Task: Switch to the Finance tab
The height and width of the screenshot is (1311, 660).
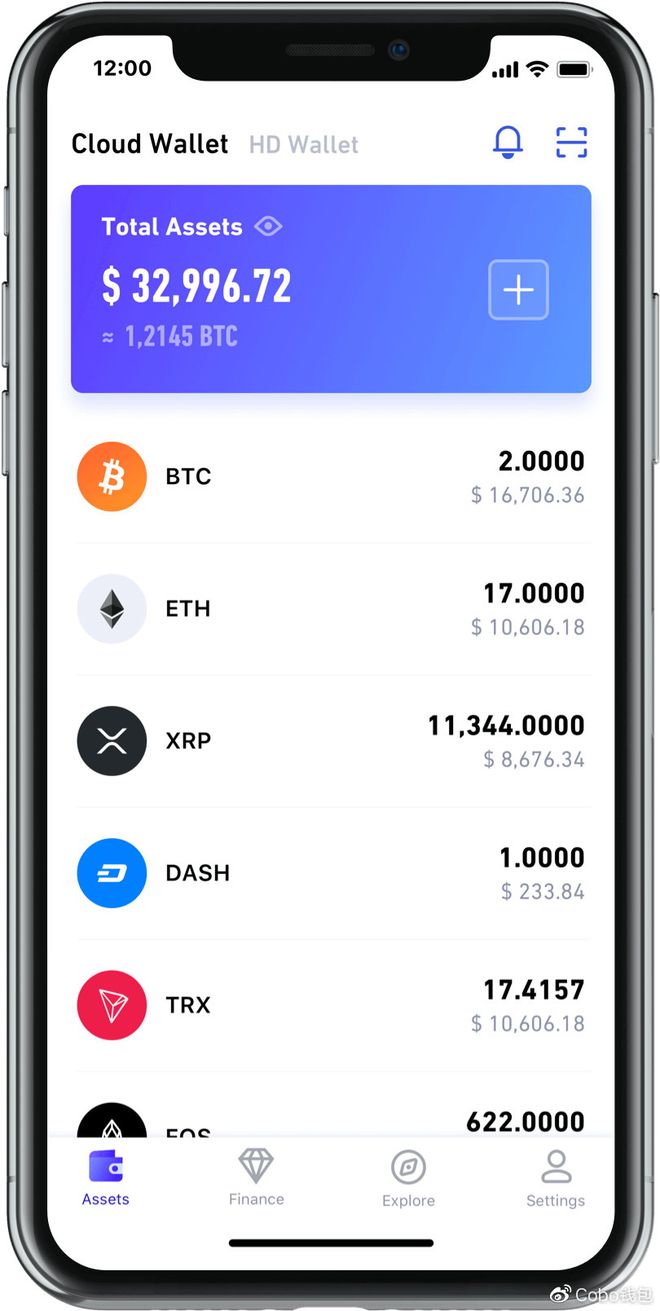Action: (x=256, y=1178)
